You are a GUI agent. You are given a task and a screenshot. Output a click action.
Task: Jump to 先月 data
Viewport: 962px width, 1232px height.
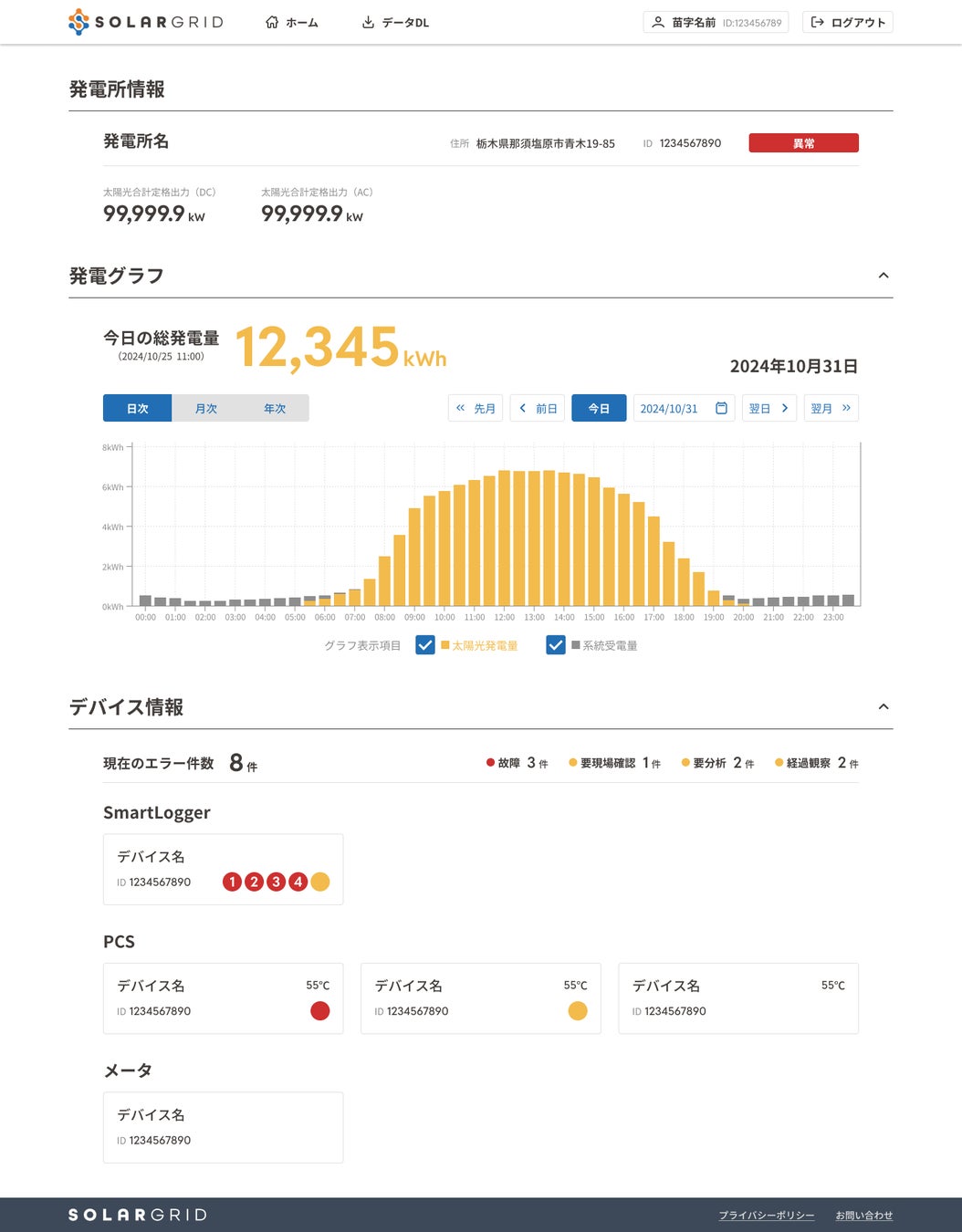[x=476, y=409]
